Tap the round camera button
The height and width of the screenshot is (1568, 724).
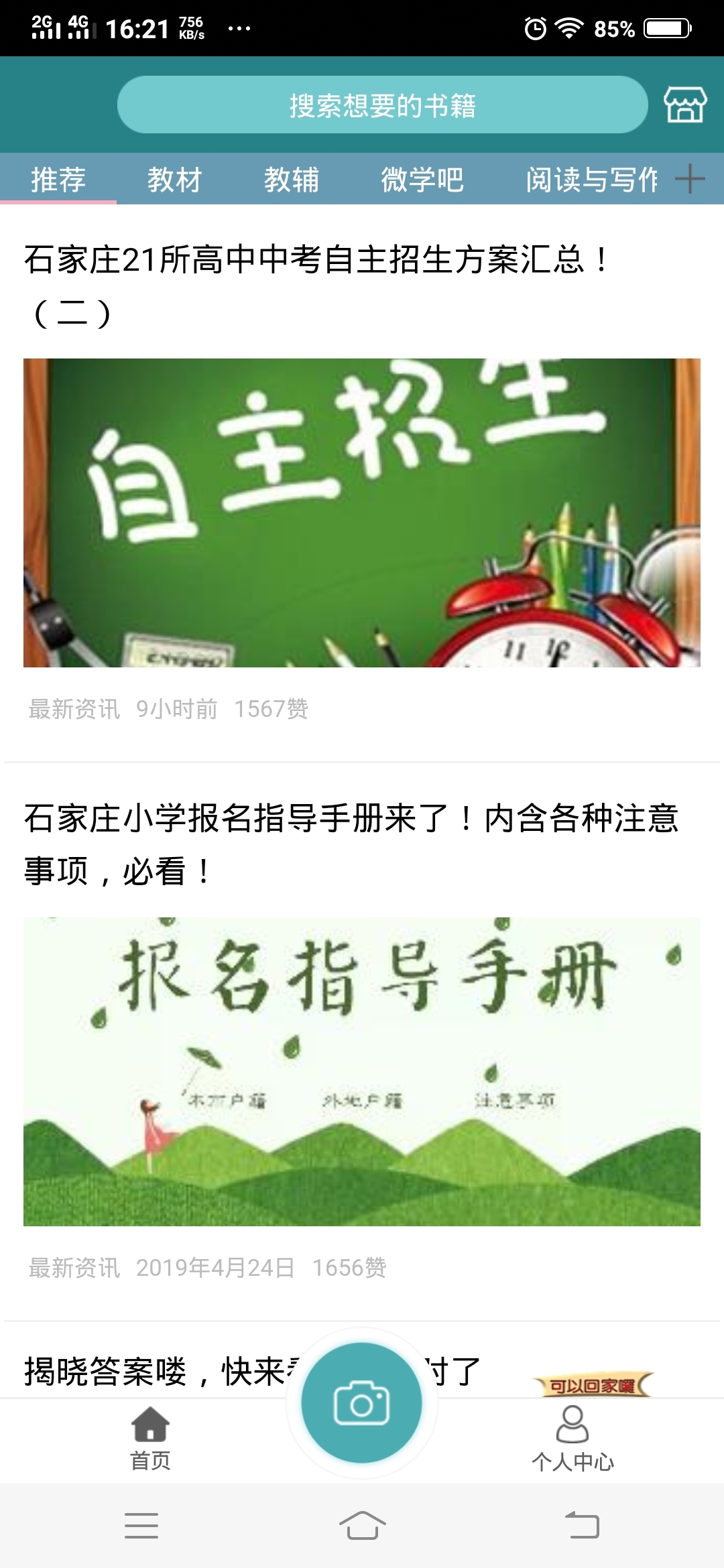(x=361, y=1404)
